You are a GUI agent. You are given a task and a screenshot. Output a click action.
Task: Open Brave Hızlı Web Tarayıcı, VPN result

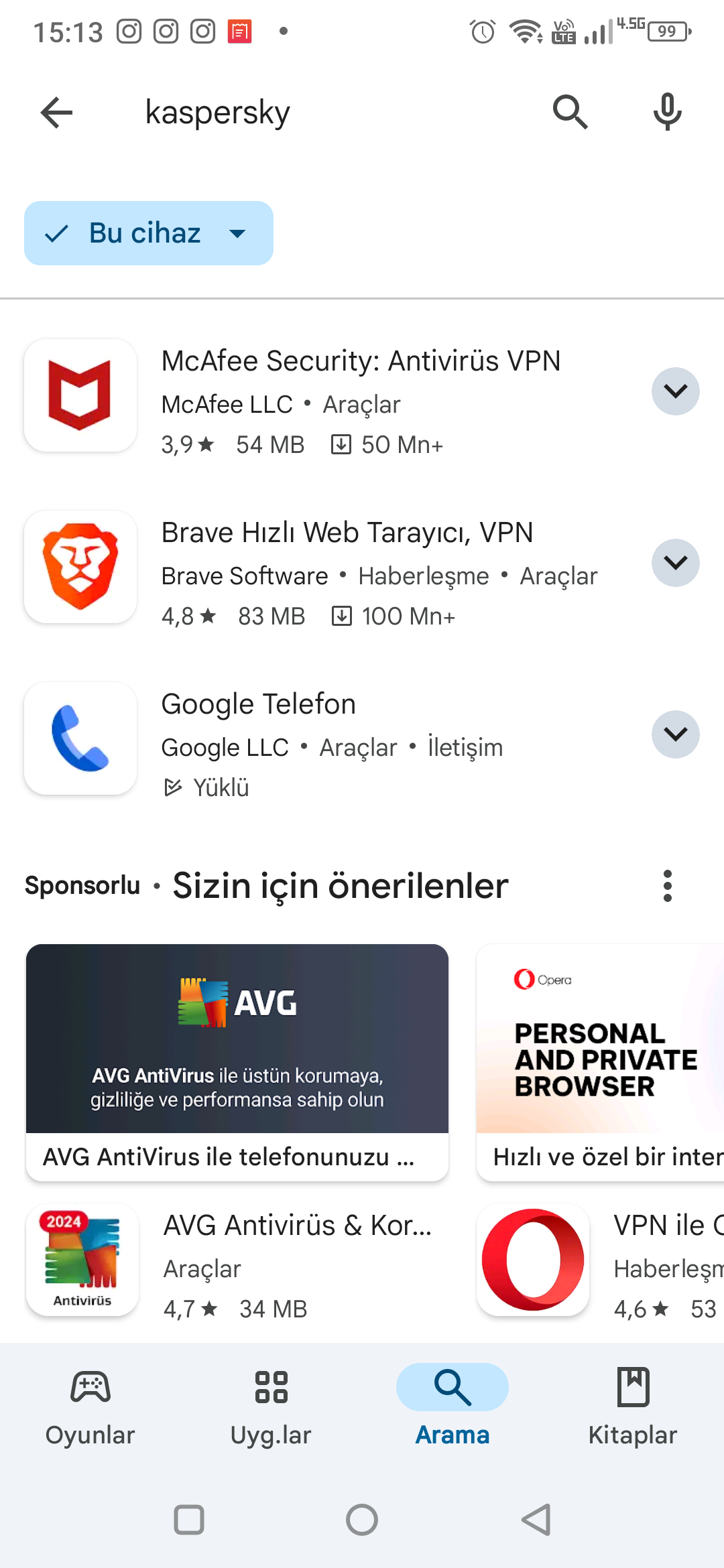click(328, 572)
